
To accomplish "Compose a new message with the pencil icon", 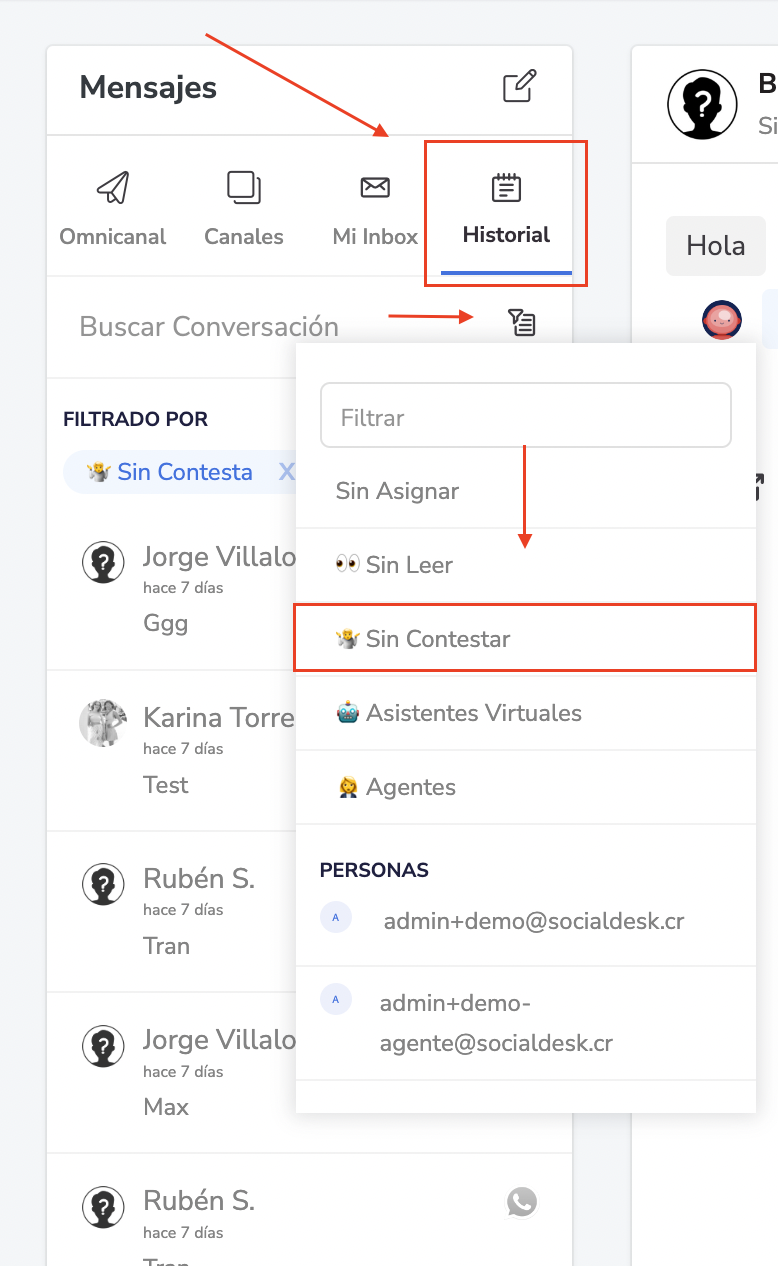I will click(519, 86).
